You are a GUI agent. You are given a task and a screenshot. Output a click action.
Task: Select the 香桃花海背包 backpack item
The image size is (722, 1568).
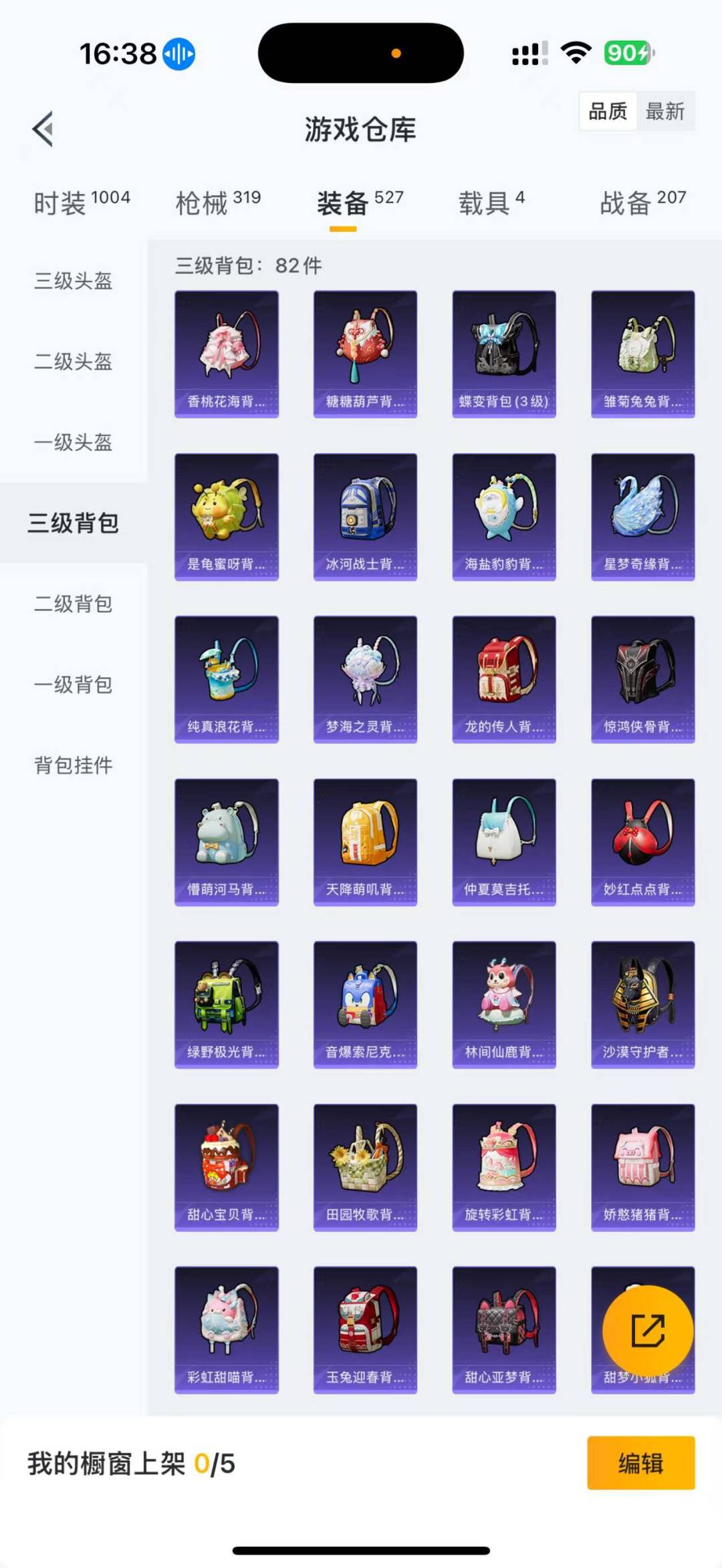point(227,353)
